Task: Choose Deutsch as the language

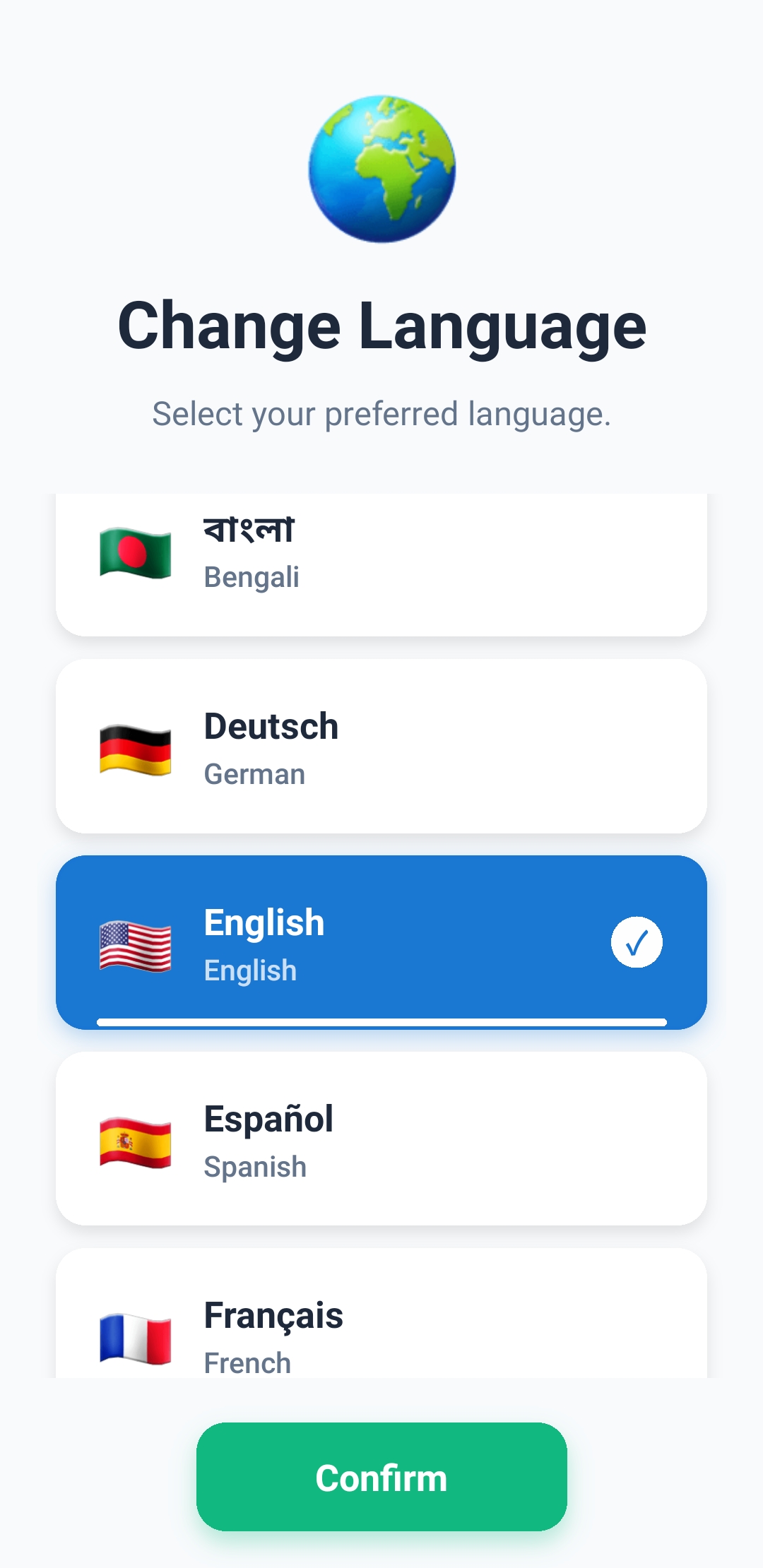Action: [x=381, y=746]
